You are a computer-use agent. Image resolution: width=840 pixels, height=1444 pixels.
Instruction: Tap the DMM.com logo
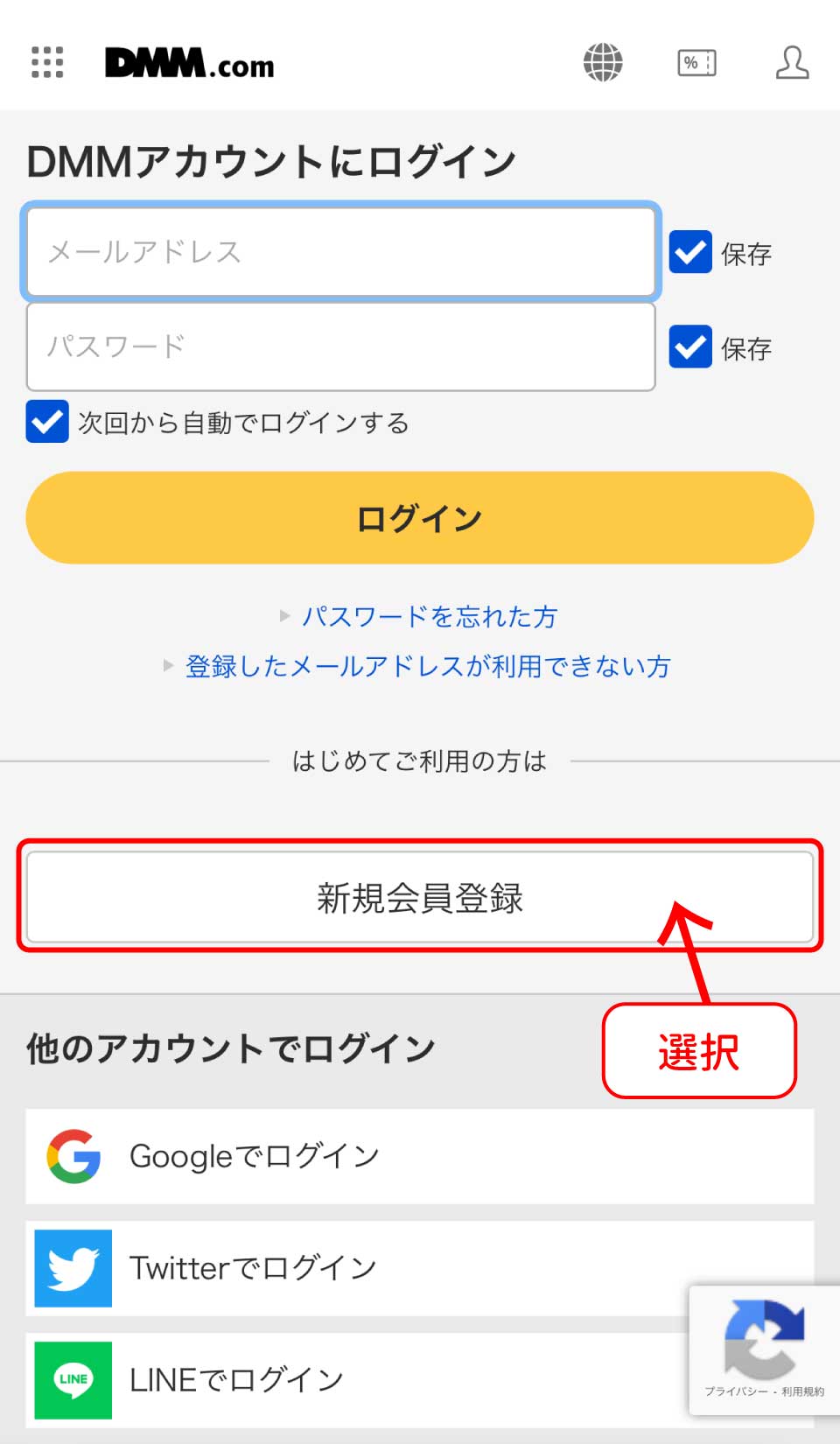coord(189,63)
